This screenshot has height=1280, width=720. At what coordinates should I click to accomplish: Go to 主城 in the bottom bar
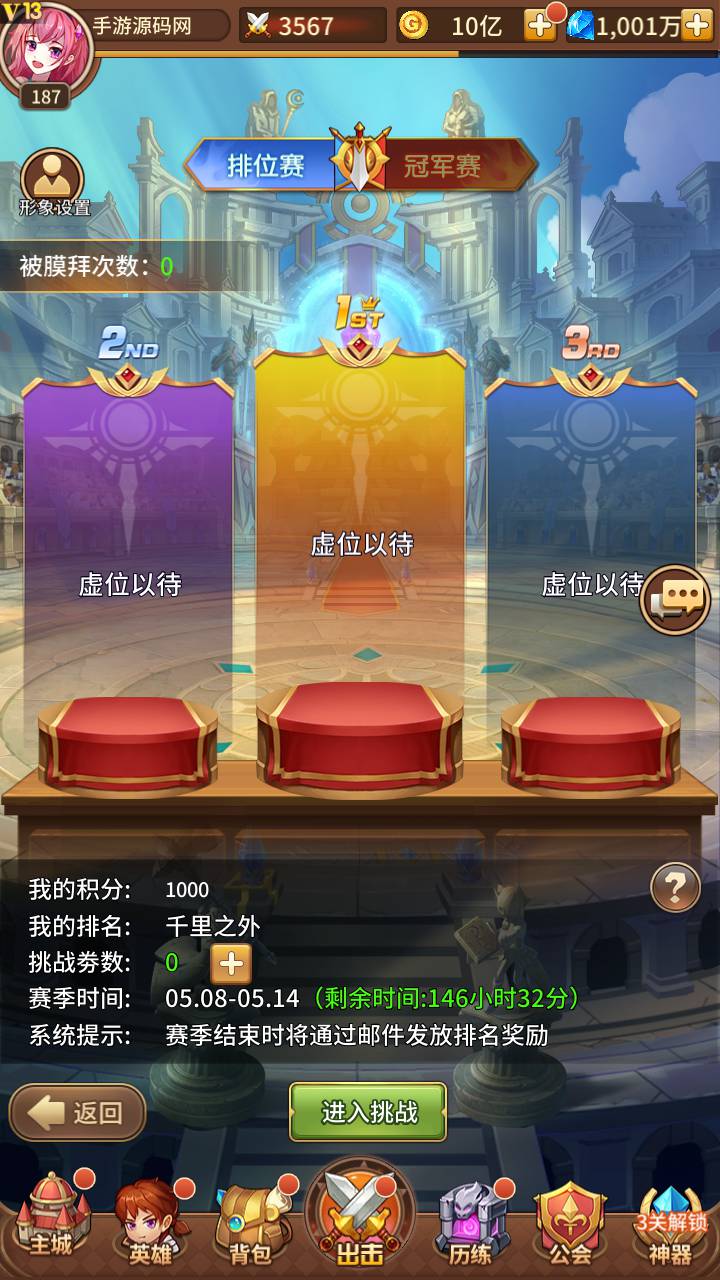52,1222
